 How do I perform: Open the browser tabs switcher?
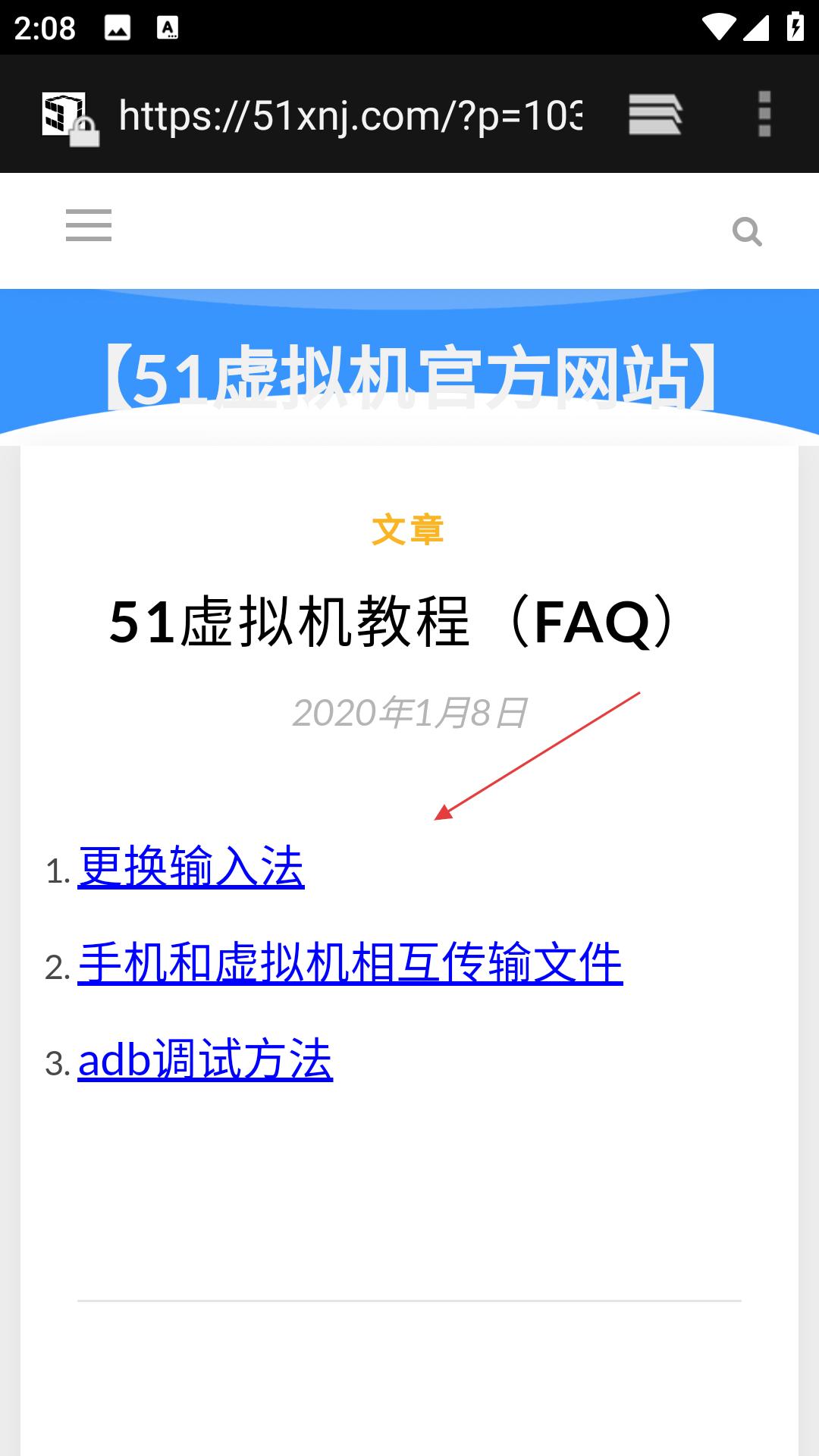coord(655,115)
